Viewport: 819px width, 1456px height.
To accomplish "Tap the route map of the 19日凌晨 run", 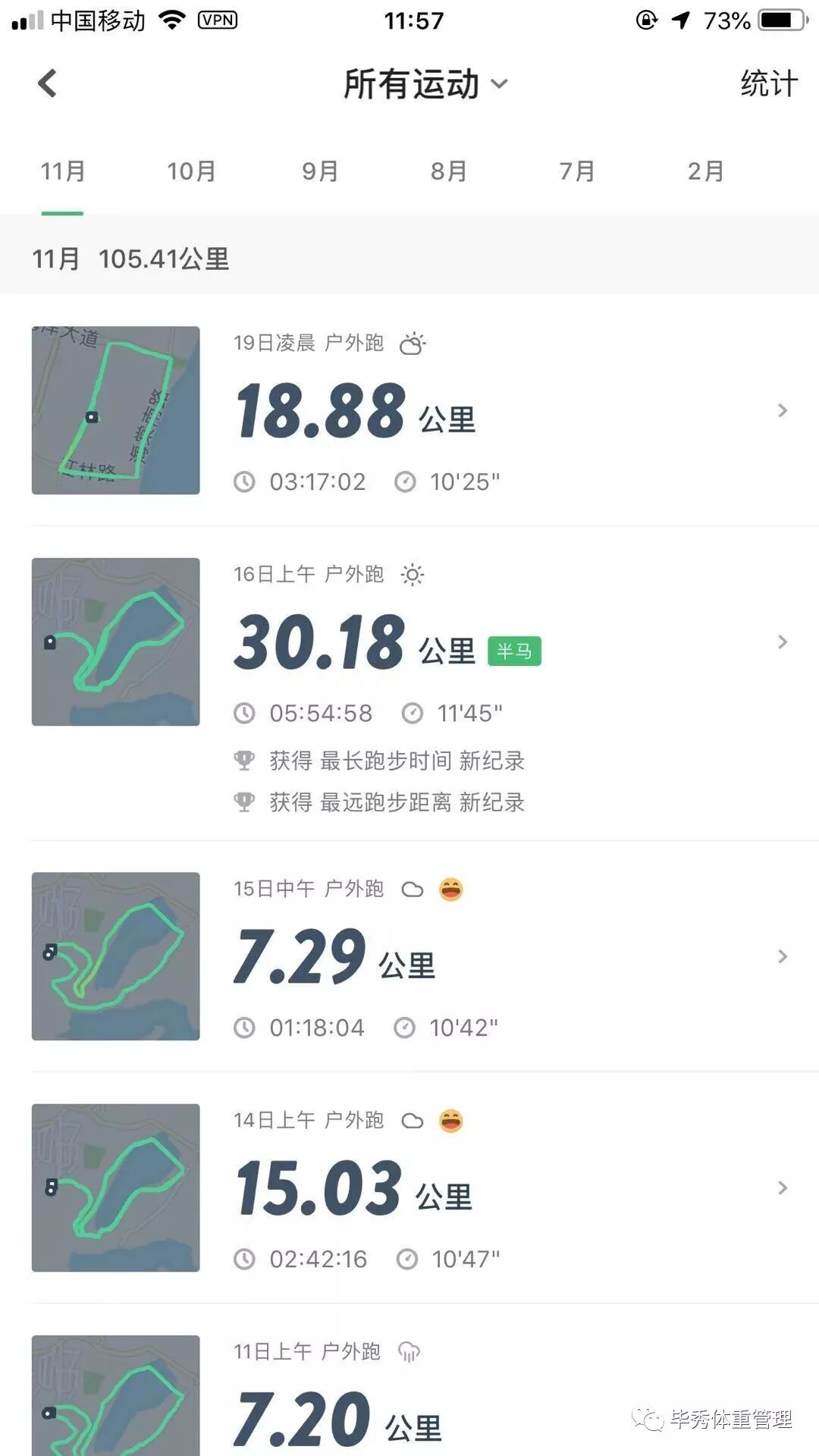I will pyautogui.click(x=116, y=410).
